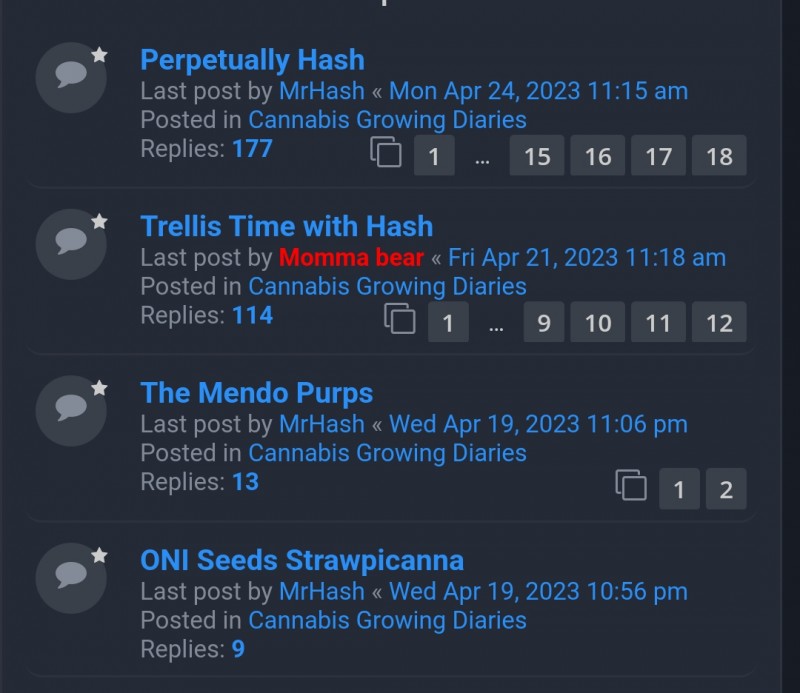Jump to page 16 of Perpetually Hash
Image resolution: width=800 pixels, height=693 pixels.
[598, 156]
